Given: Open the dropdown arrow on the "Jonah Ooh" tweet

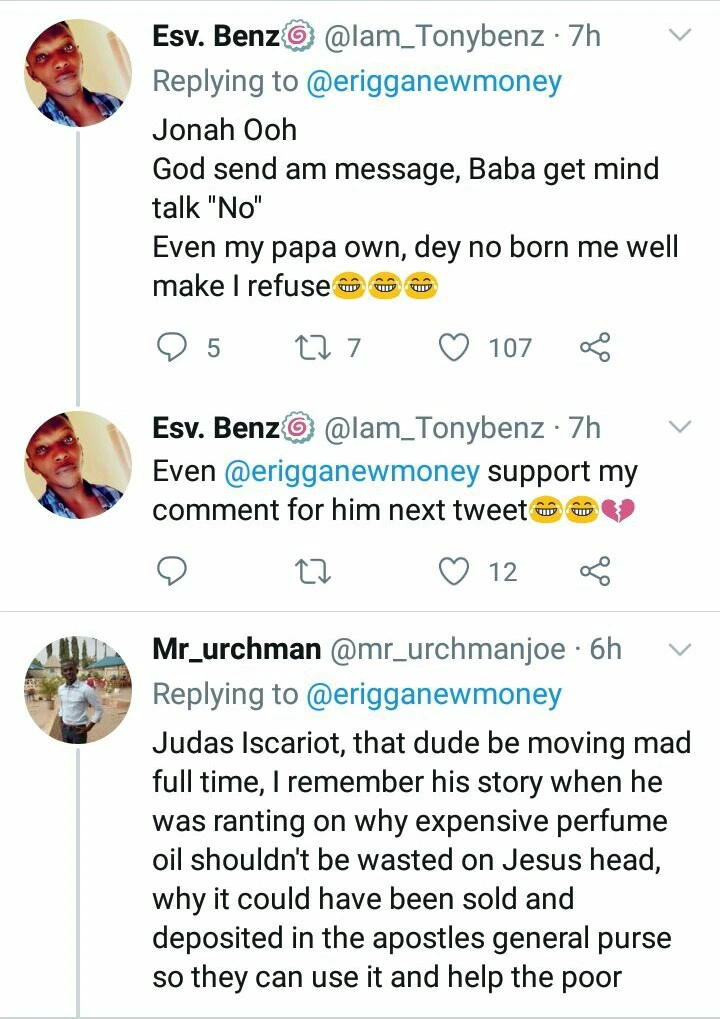Looking at the screenshot, I should click(680, 36).
